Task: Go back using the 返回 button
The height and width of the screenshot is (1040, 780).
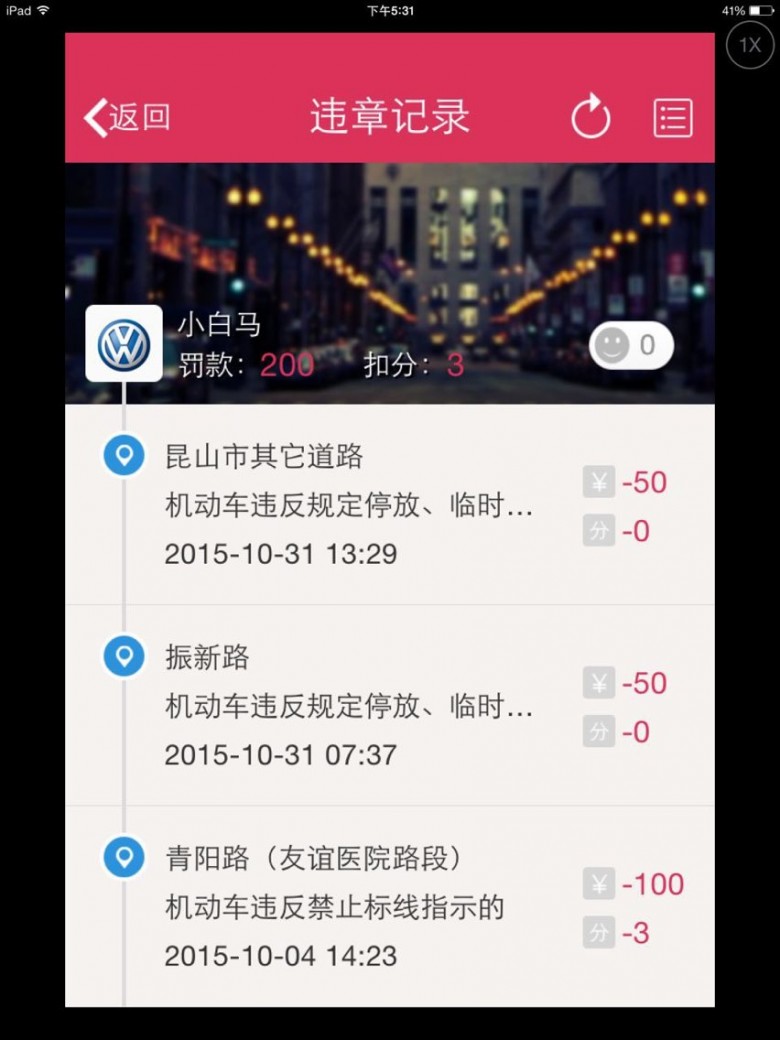Action: click(127, 117)
